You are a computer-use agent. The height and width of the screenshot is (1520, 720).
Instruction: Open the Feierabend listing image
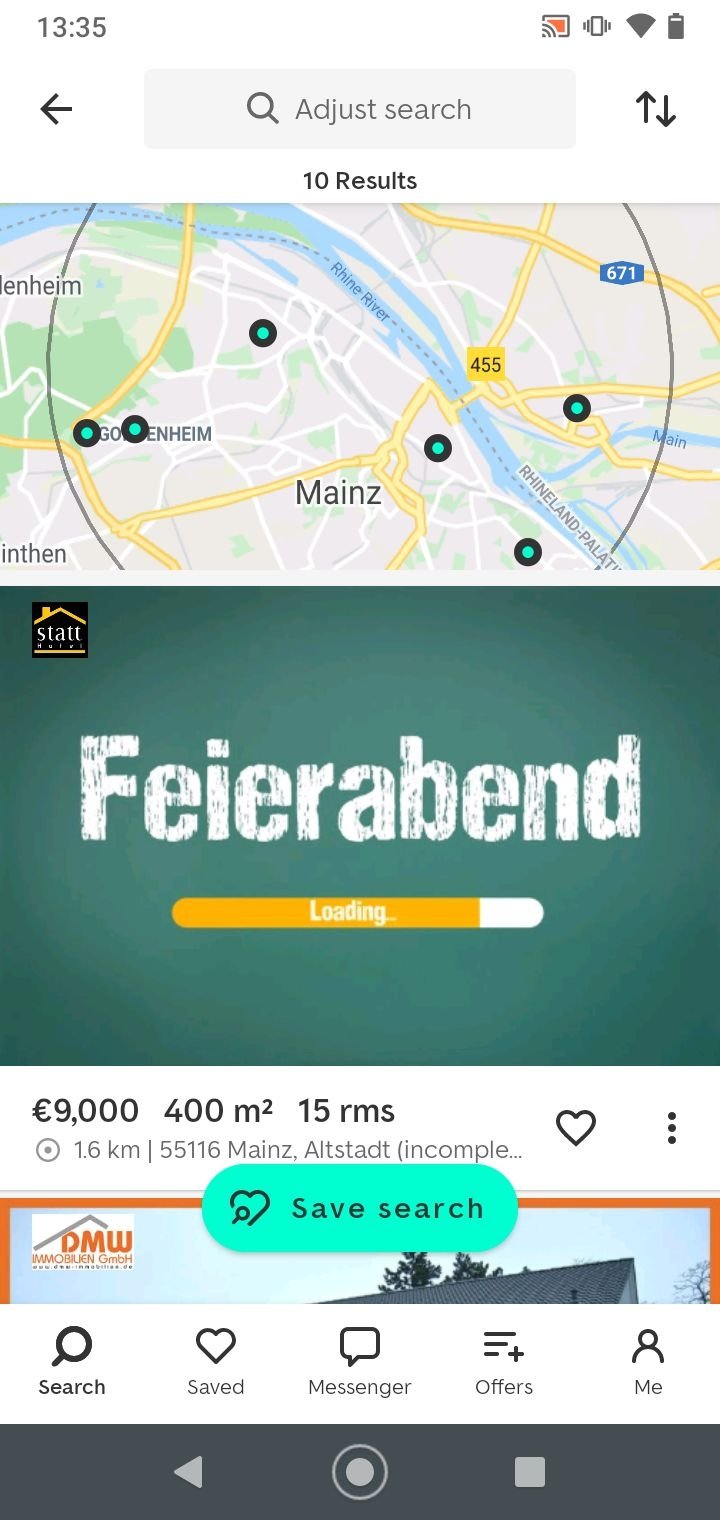point(360,825)
